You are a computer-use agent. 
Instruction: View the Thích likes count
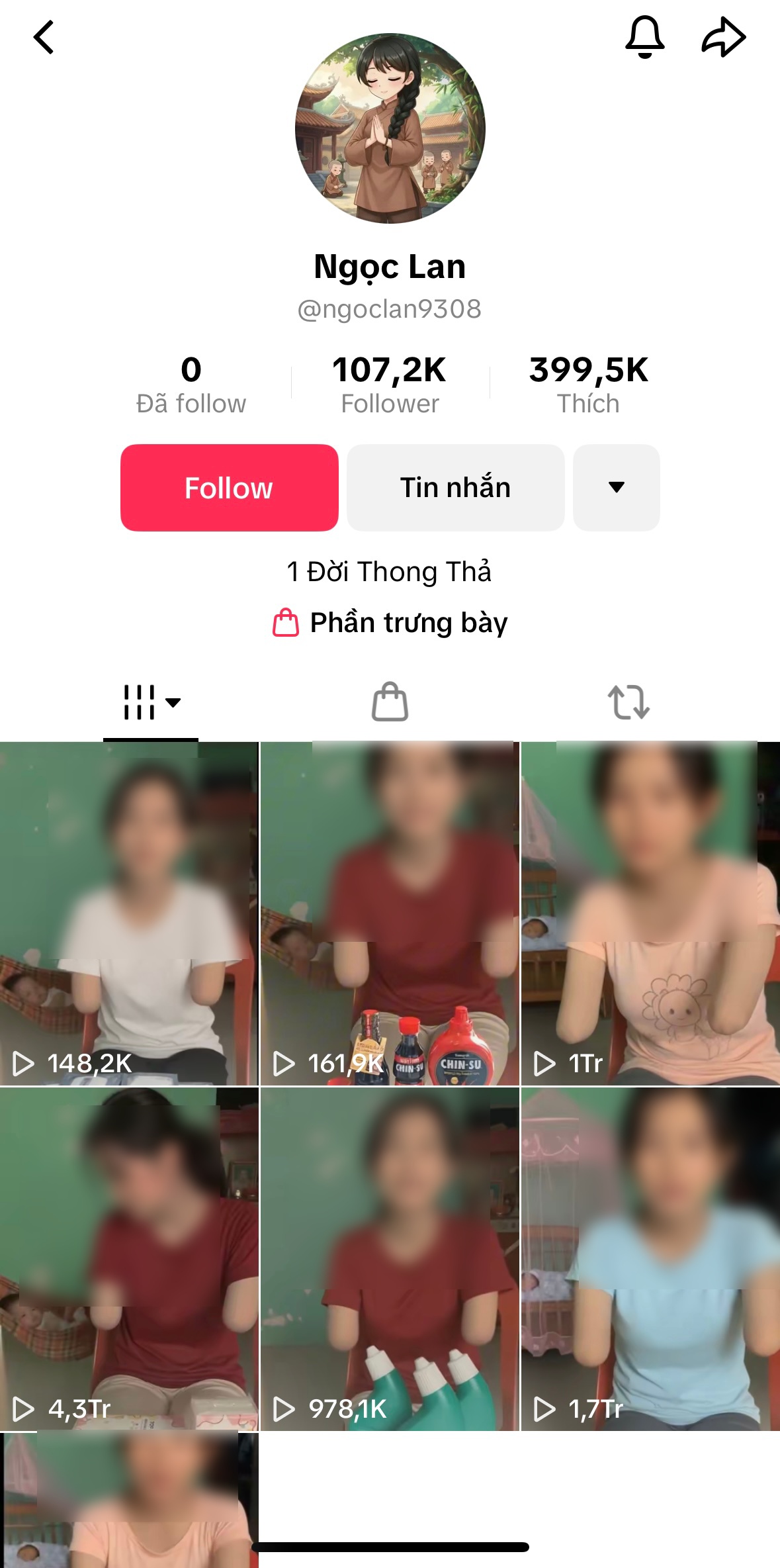[x=587, y=383]
